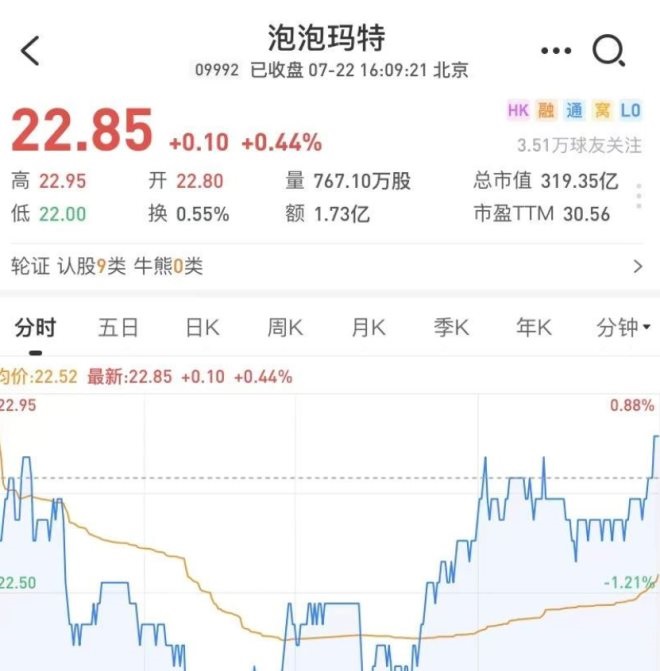Show the 季K quarterly chart

(x=451, y=328)
